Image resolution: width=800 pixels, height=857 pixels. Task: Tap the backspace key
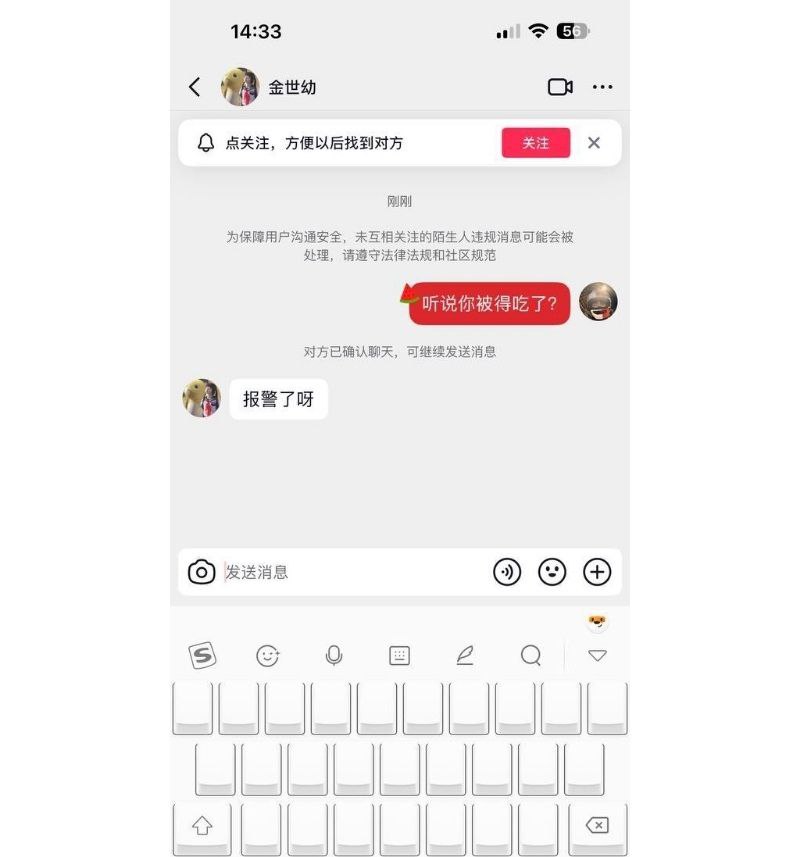click(597, 826)
